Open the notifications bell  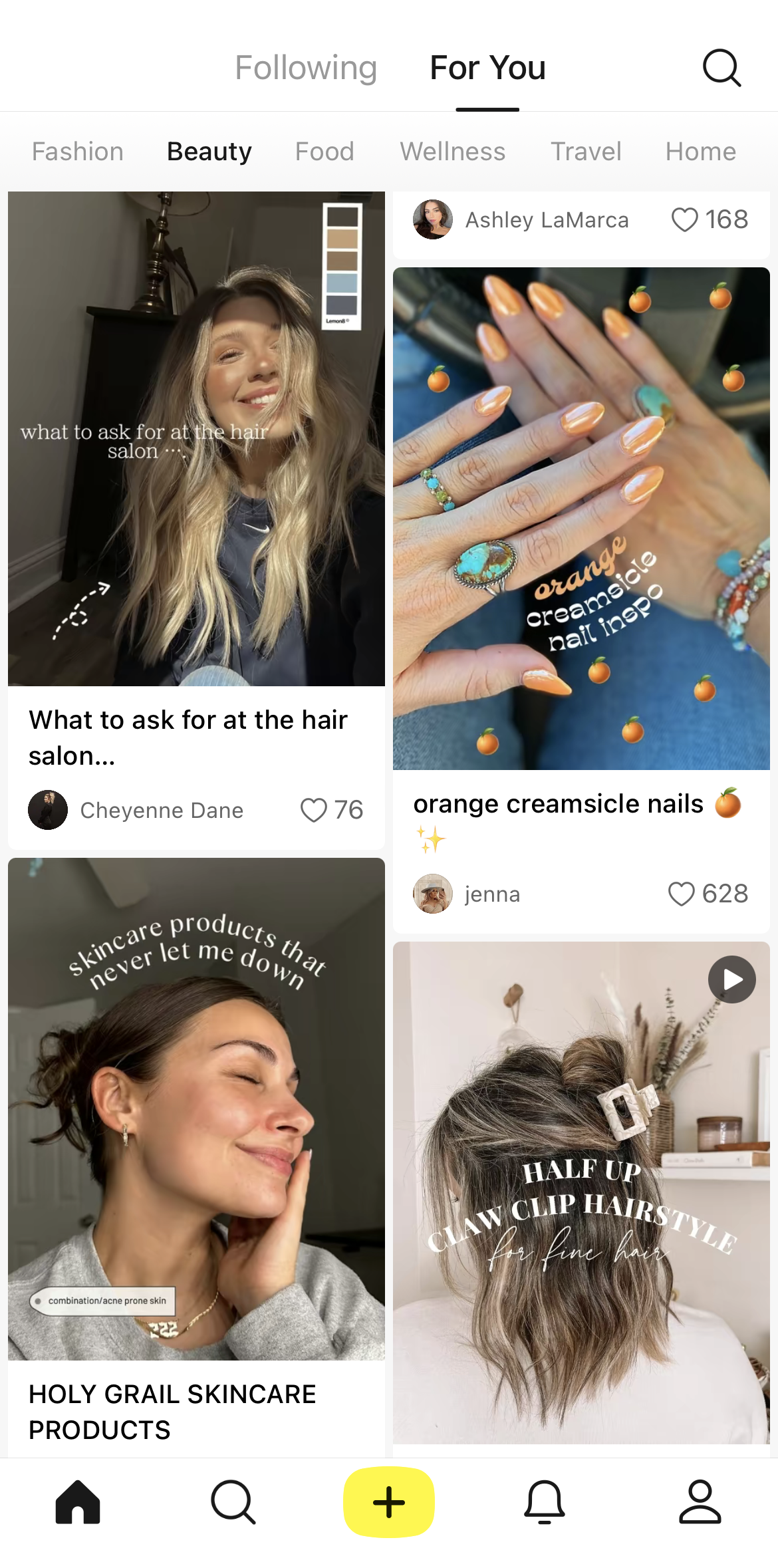pos(545,1502)
